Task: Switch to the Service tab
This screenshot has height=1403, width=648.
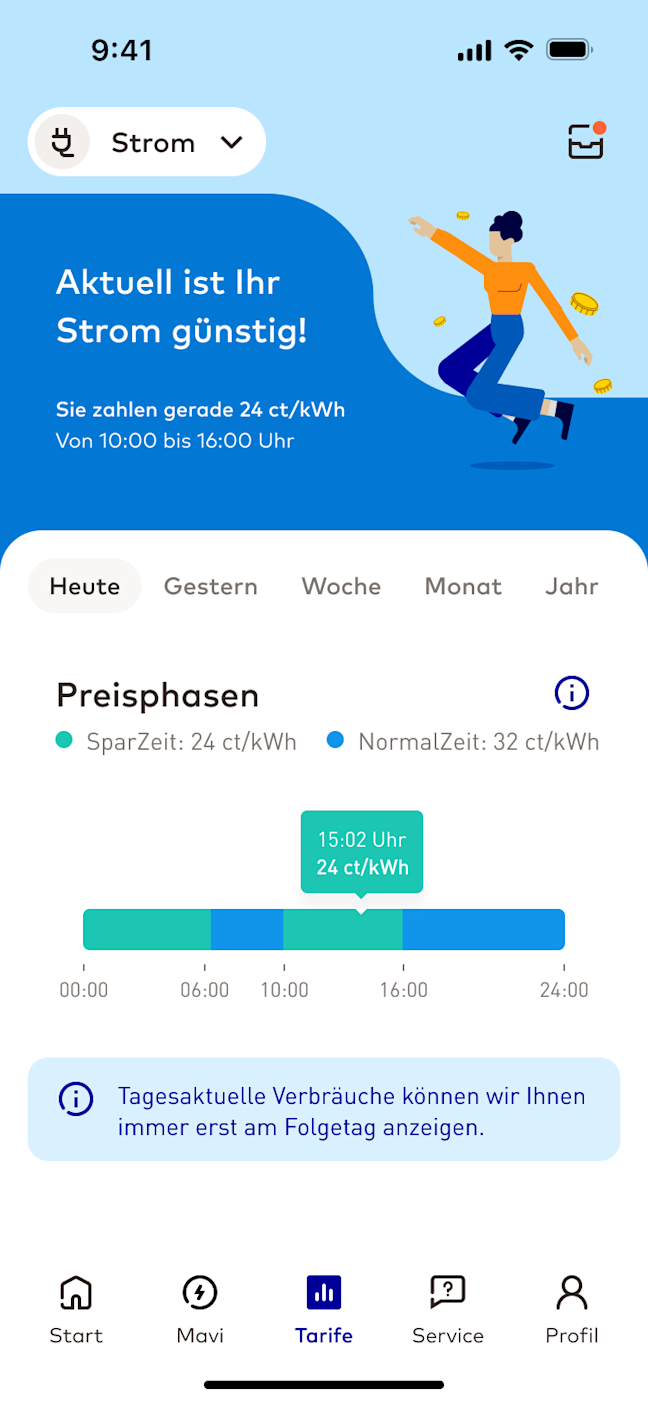Action: tap(448, 1309)
